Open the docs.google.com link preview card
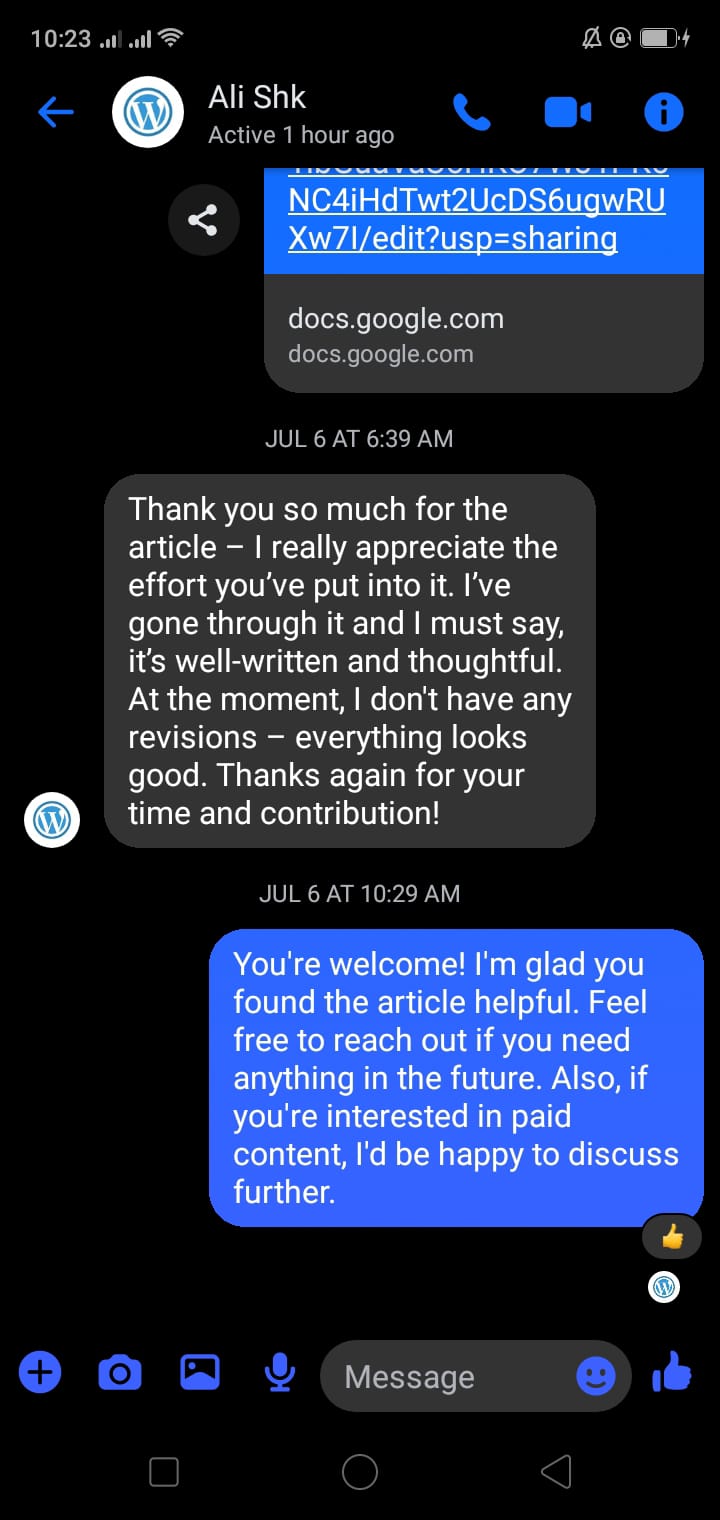The height and width of the screenshot is (1520, 720). click(x=483, y=335)
